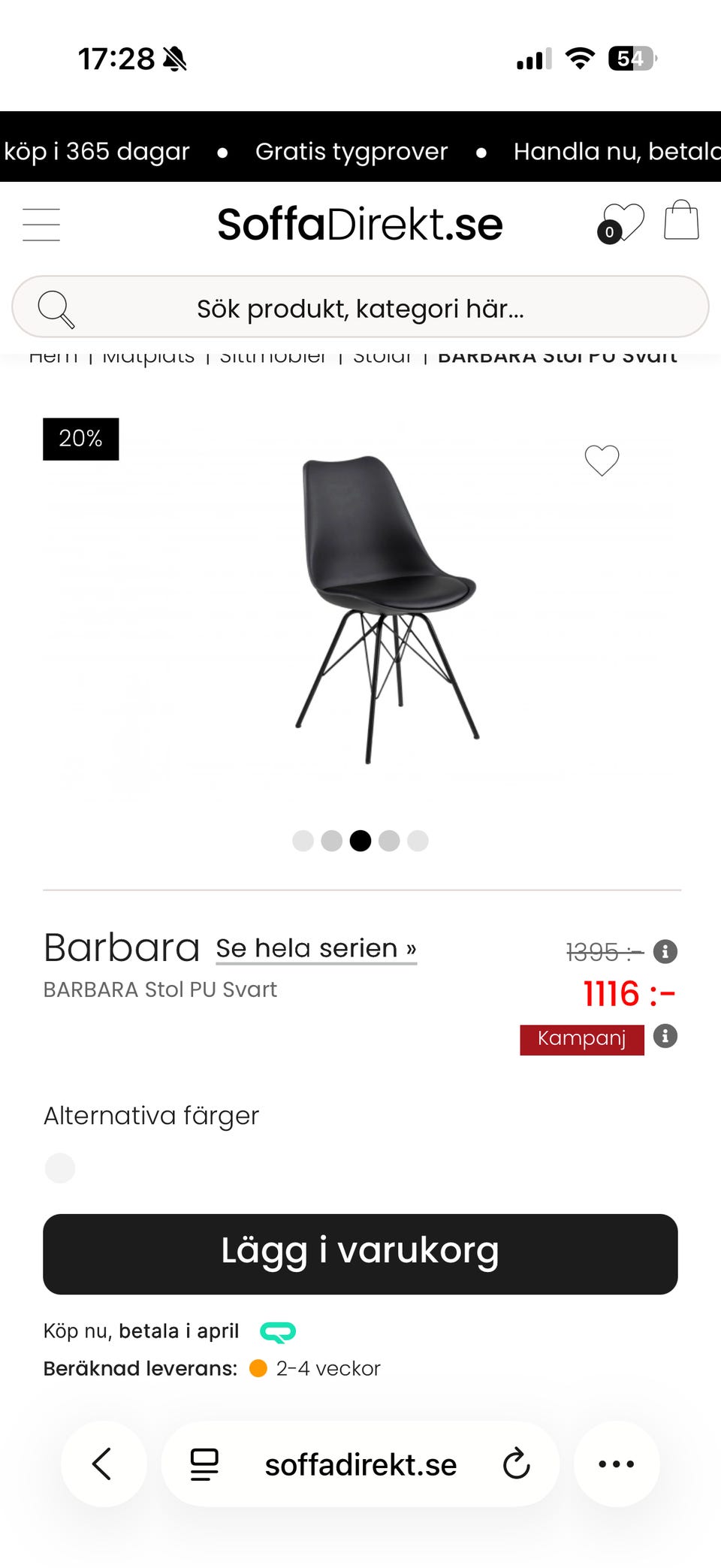Open the wishlist heart icon in the header
The width and height of the screenshot is (721, 1568).
[x=623, y=220]
